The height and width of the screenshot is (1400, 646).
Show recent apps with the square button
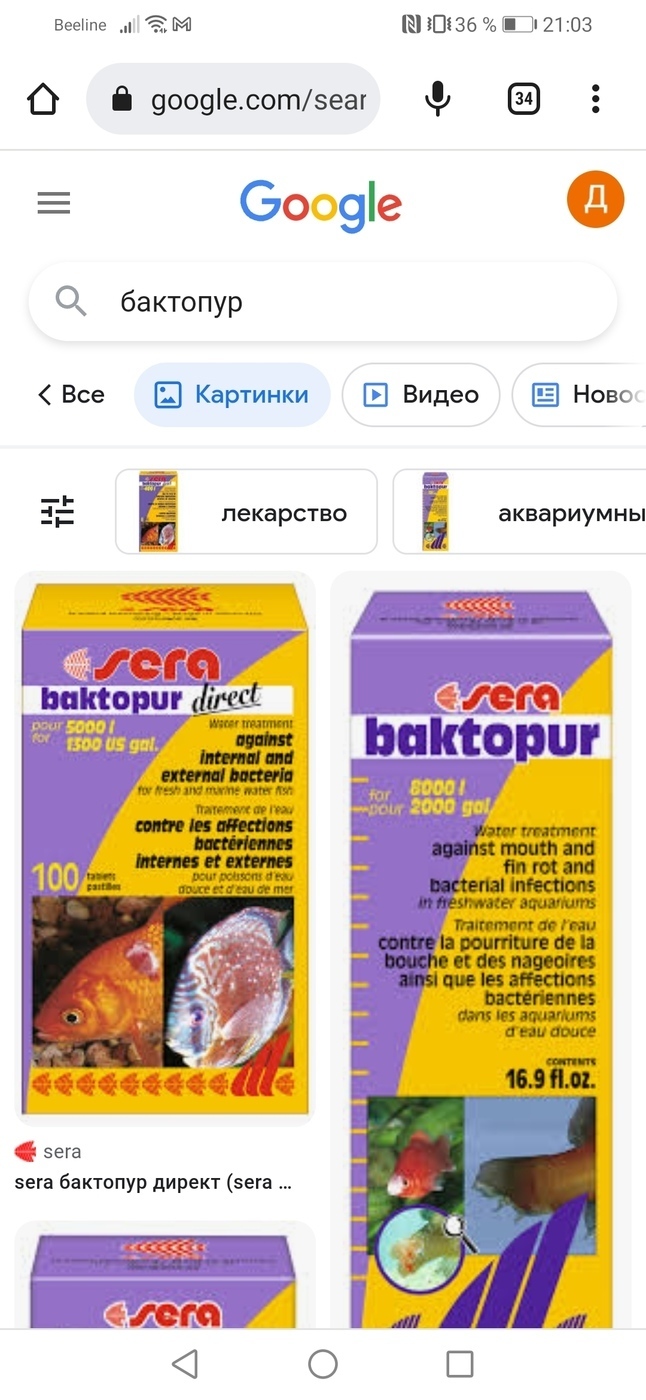click(460, 1364)
